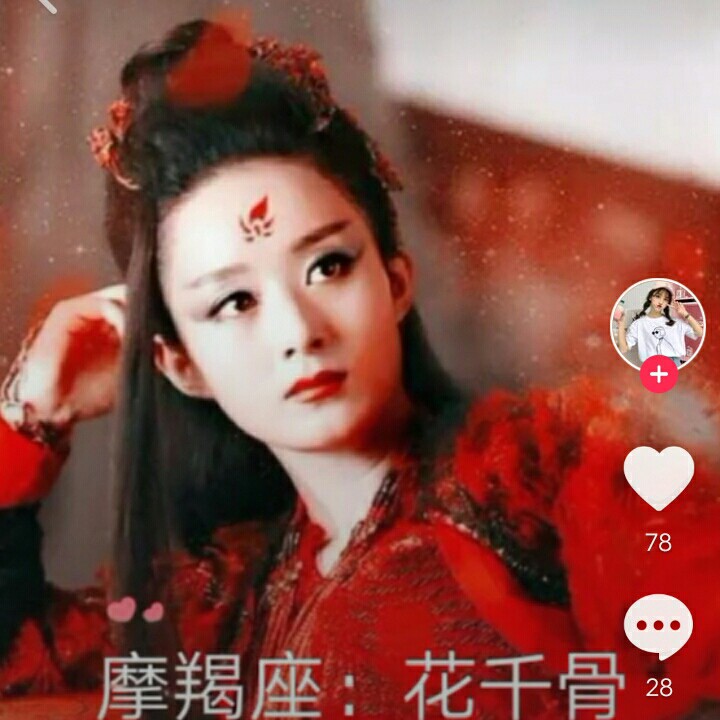Open the video creator's profile avatar

click(658, 324)
